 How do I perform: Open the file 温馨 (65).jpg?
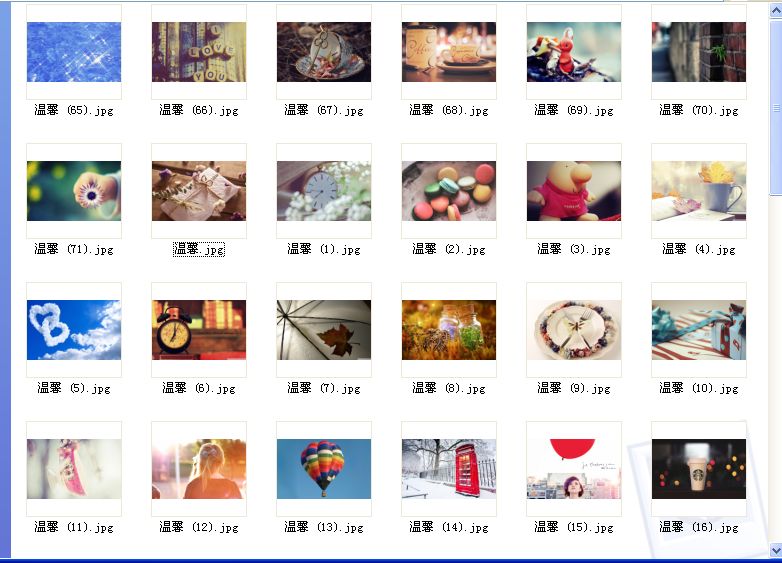click(73, 52)
